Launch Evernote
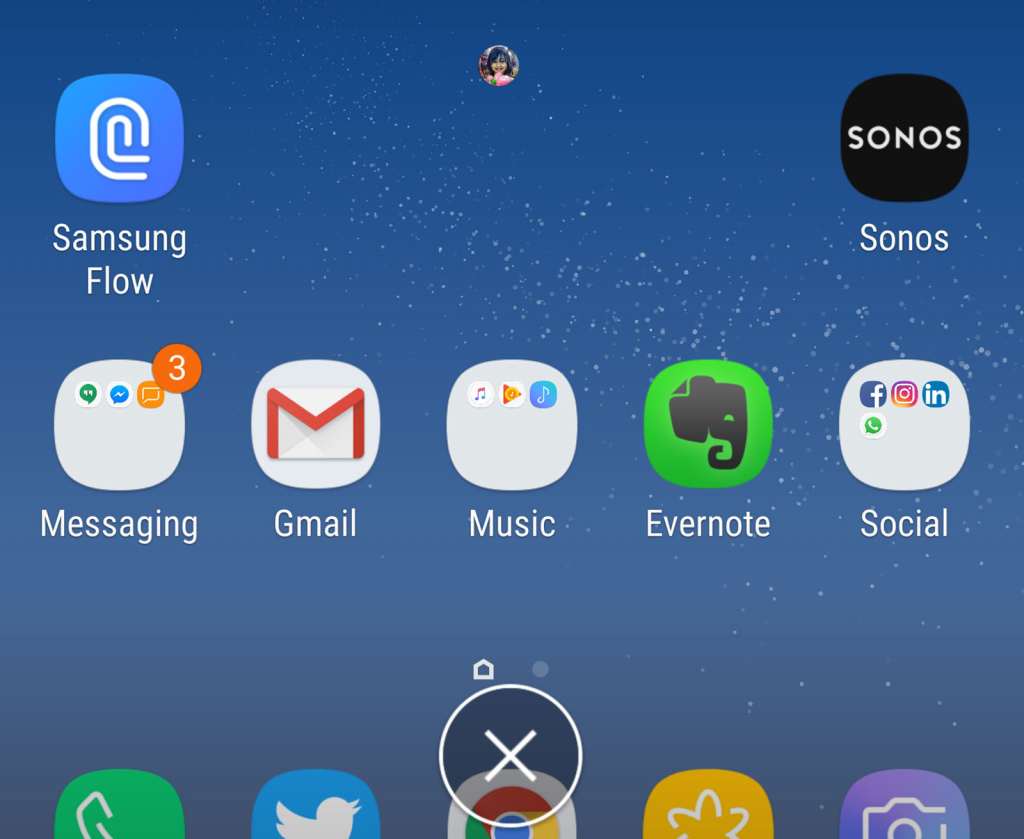Image resolution: width=1024 pixels, height=839 pixels. click(x=708, y=425)
